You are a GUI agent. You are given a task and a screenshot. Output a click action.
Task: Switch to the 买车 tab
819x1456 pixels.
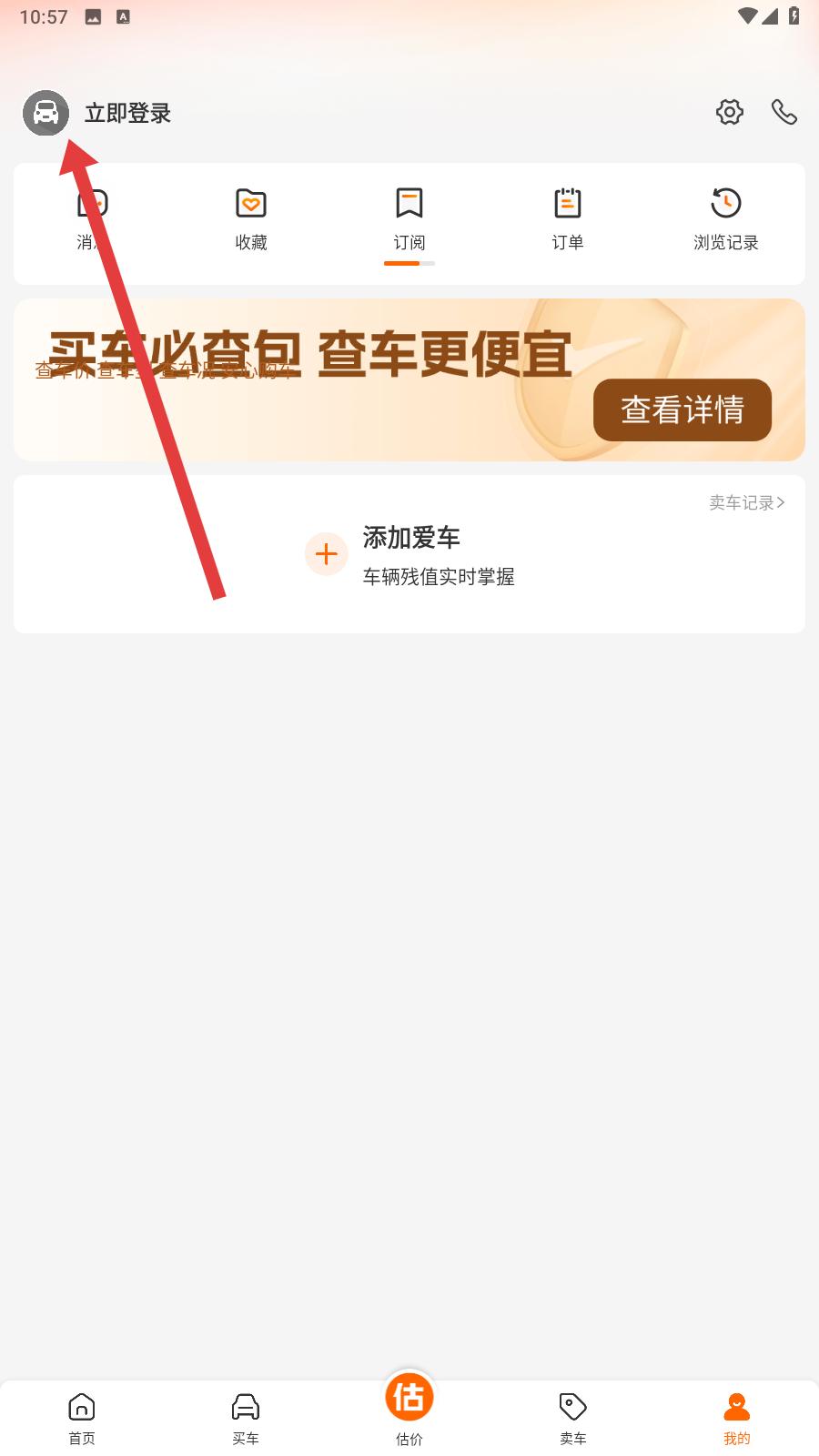click(x=246, y=1419)
